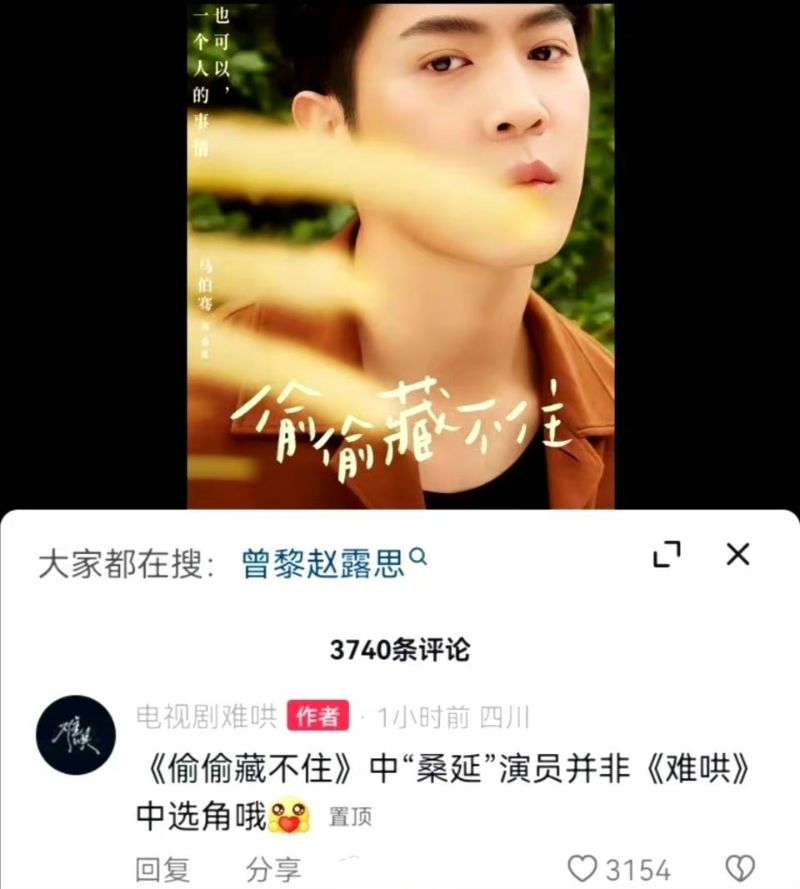
Task: Like the pinned comment with 3154 likes
Action: (583, 868)
